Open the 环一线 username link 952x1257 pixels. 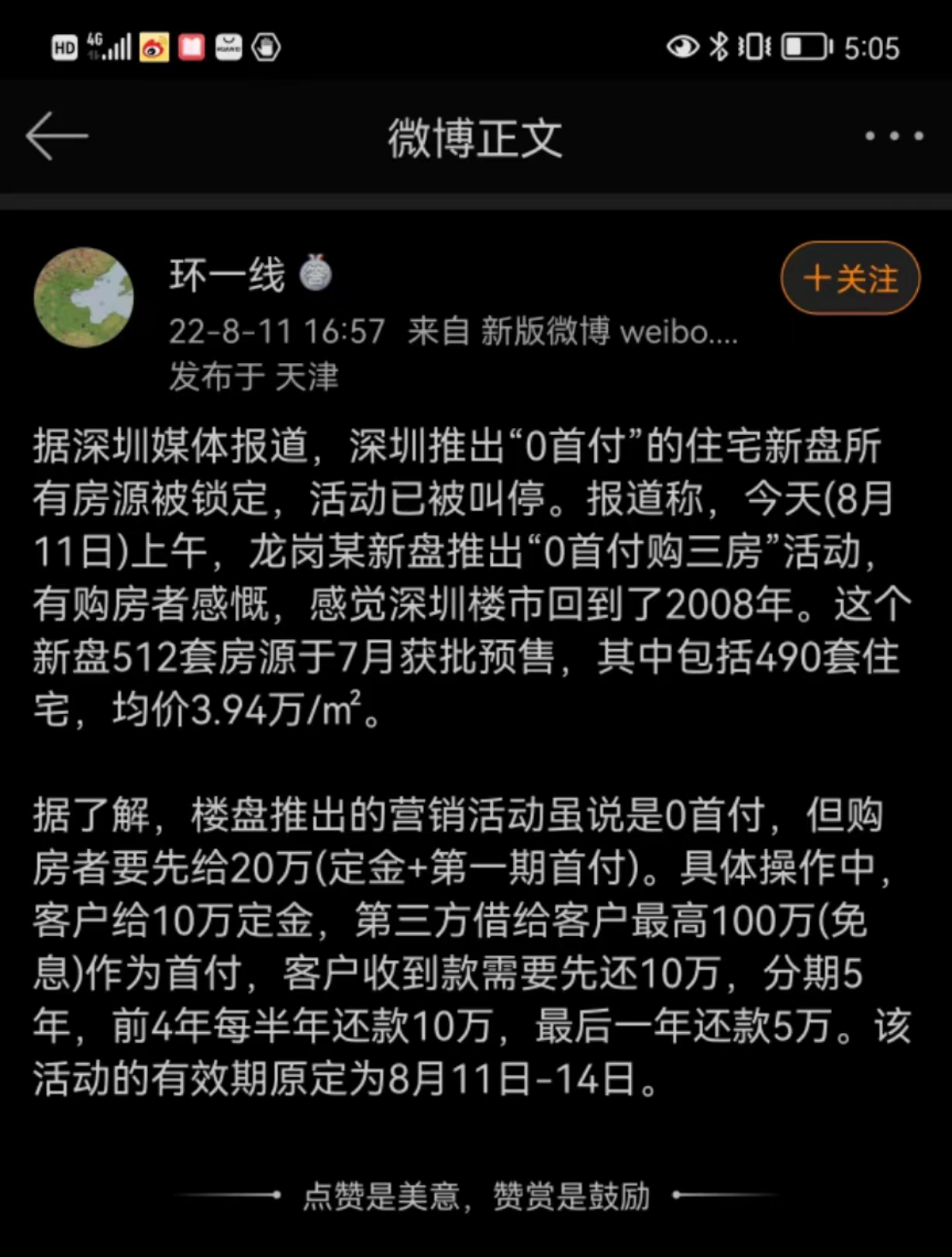[227, 275]
